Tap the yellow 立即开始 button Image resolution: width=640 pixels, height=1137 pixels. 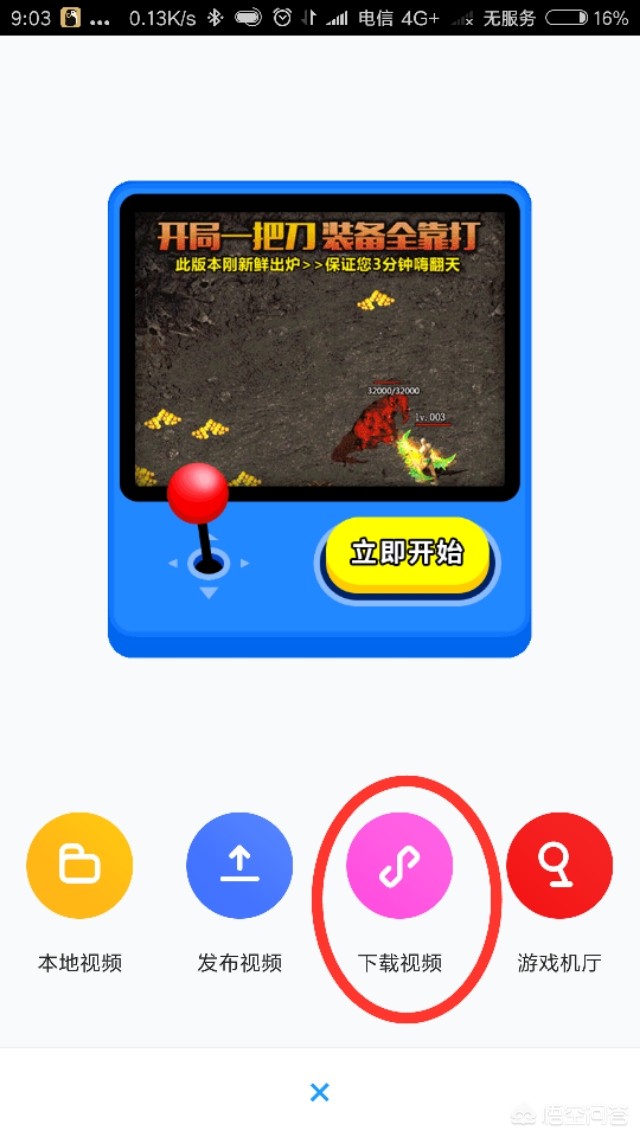[407, 554]
